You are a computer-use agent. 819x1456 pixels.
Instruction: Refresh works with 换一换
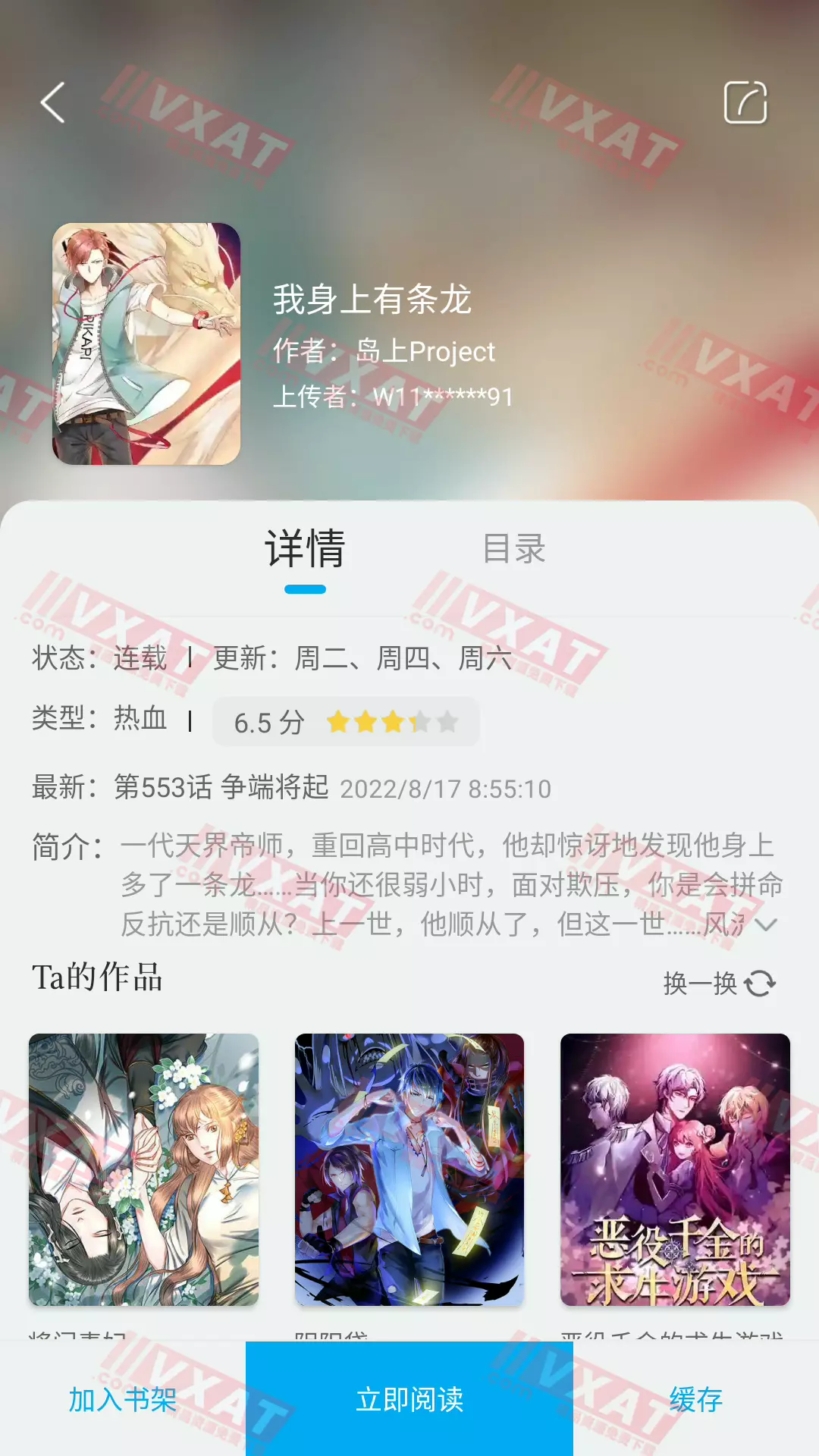pos(719,984)
